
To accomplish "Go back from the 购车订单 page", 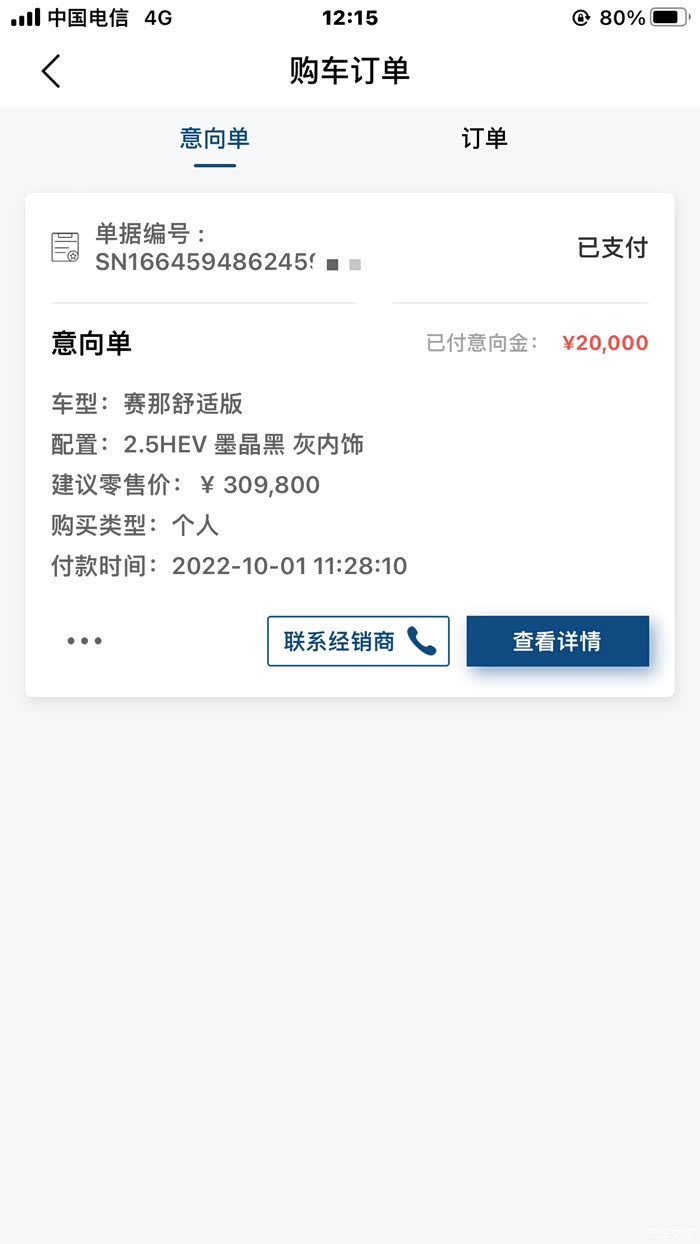I will pyautogui.click(x=51, y=71).
